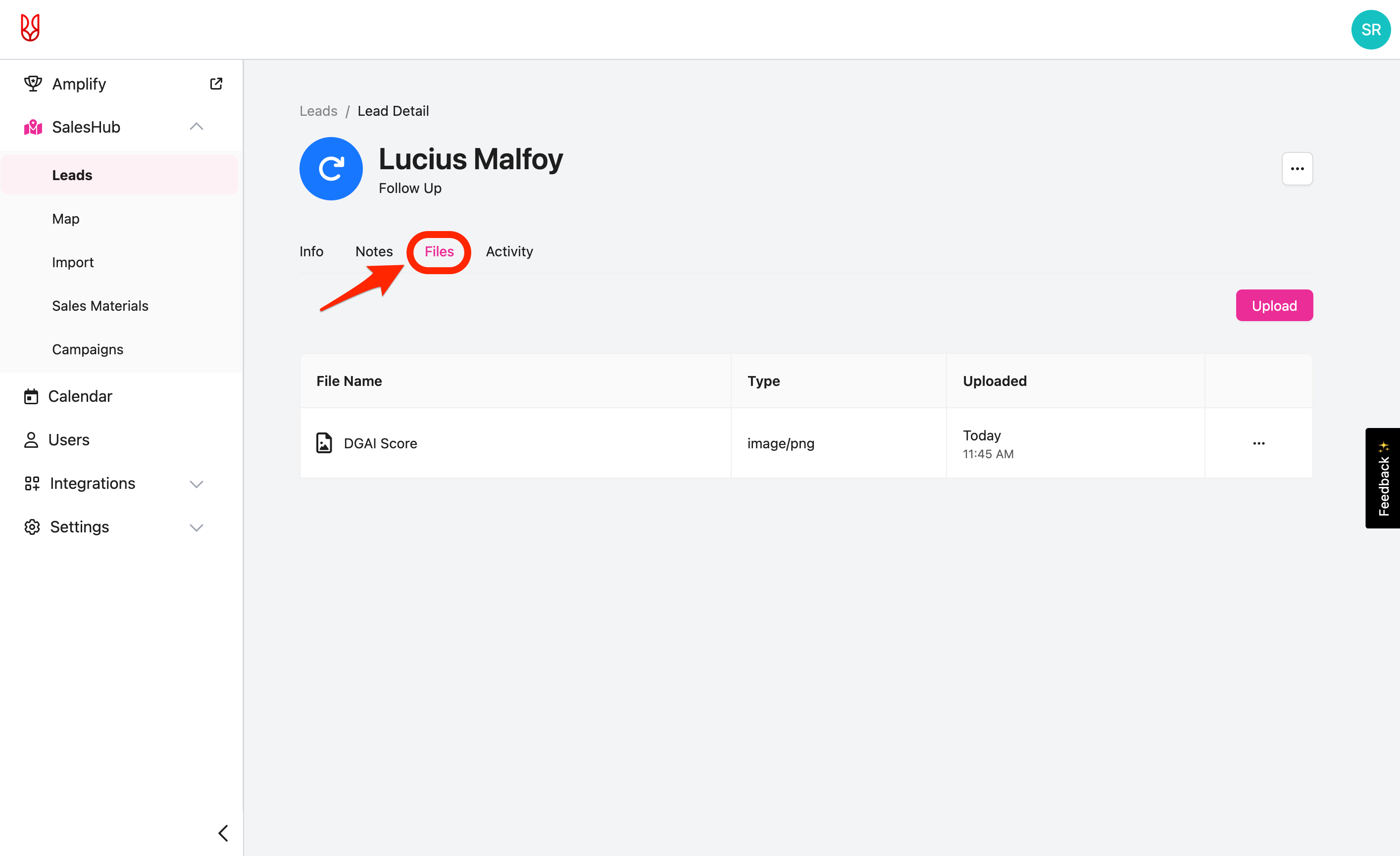The image size is (1400, 856).
Task: Open the Import page
Action: coord(73,262)
